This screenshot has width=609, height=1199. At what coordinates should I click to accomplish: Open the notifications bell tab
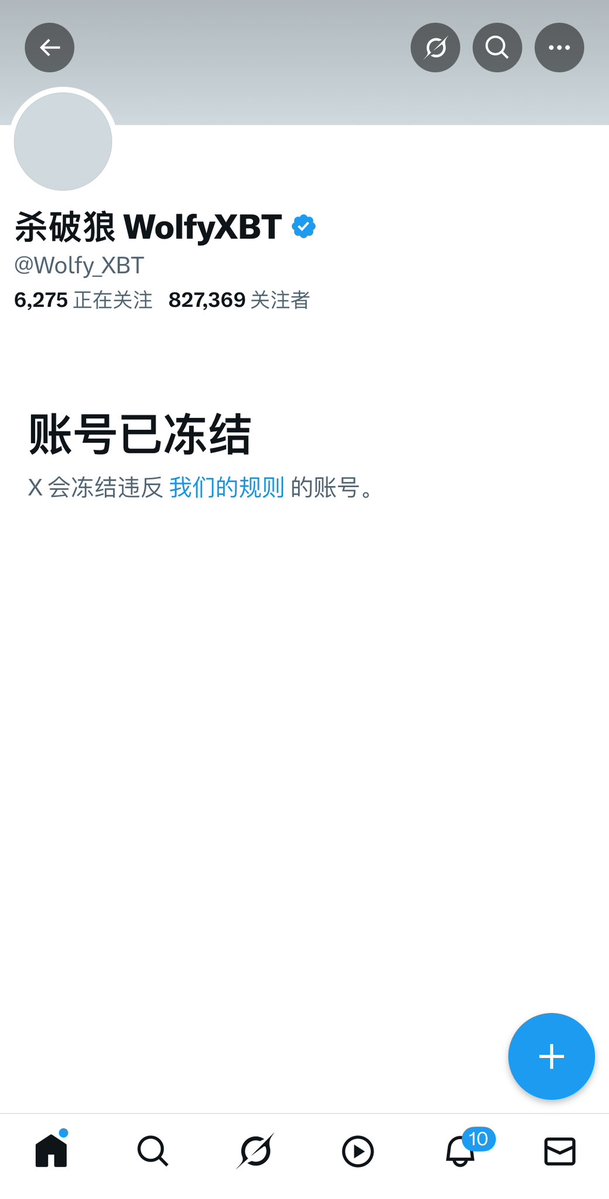tap(461, 1149)
